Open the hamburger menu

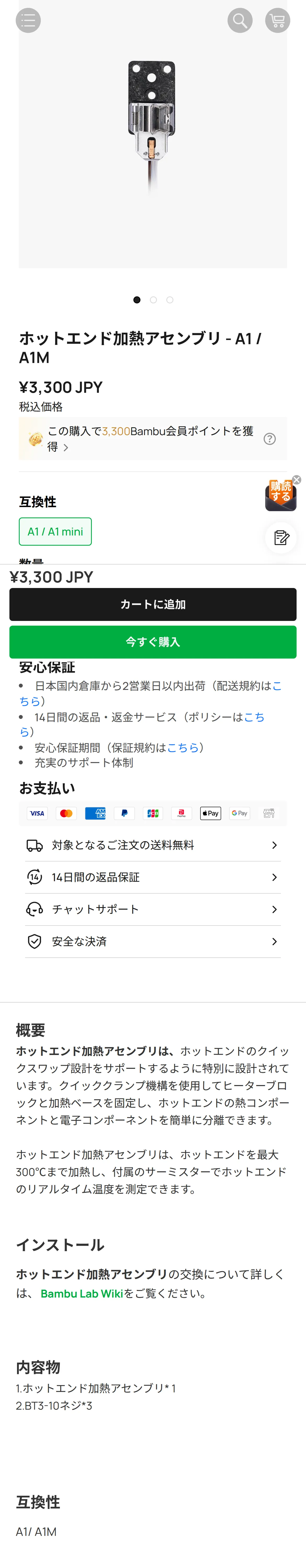28,21
